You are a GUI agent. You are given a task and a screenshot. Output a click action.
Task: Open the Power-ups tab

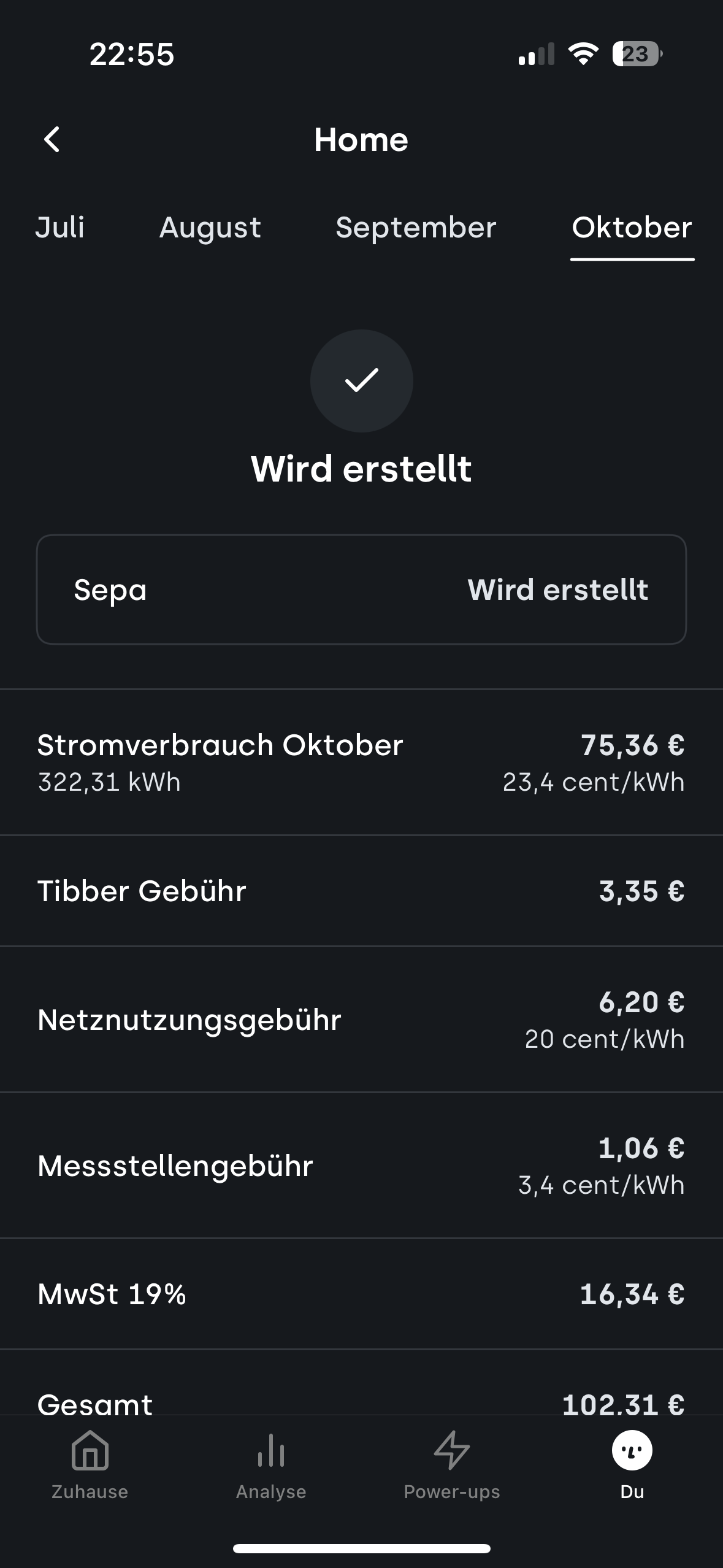452,1466
